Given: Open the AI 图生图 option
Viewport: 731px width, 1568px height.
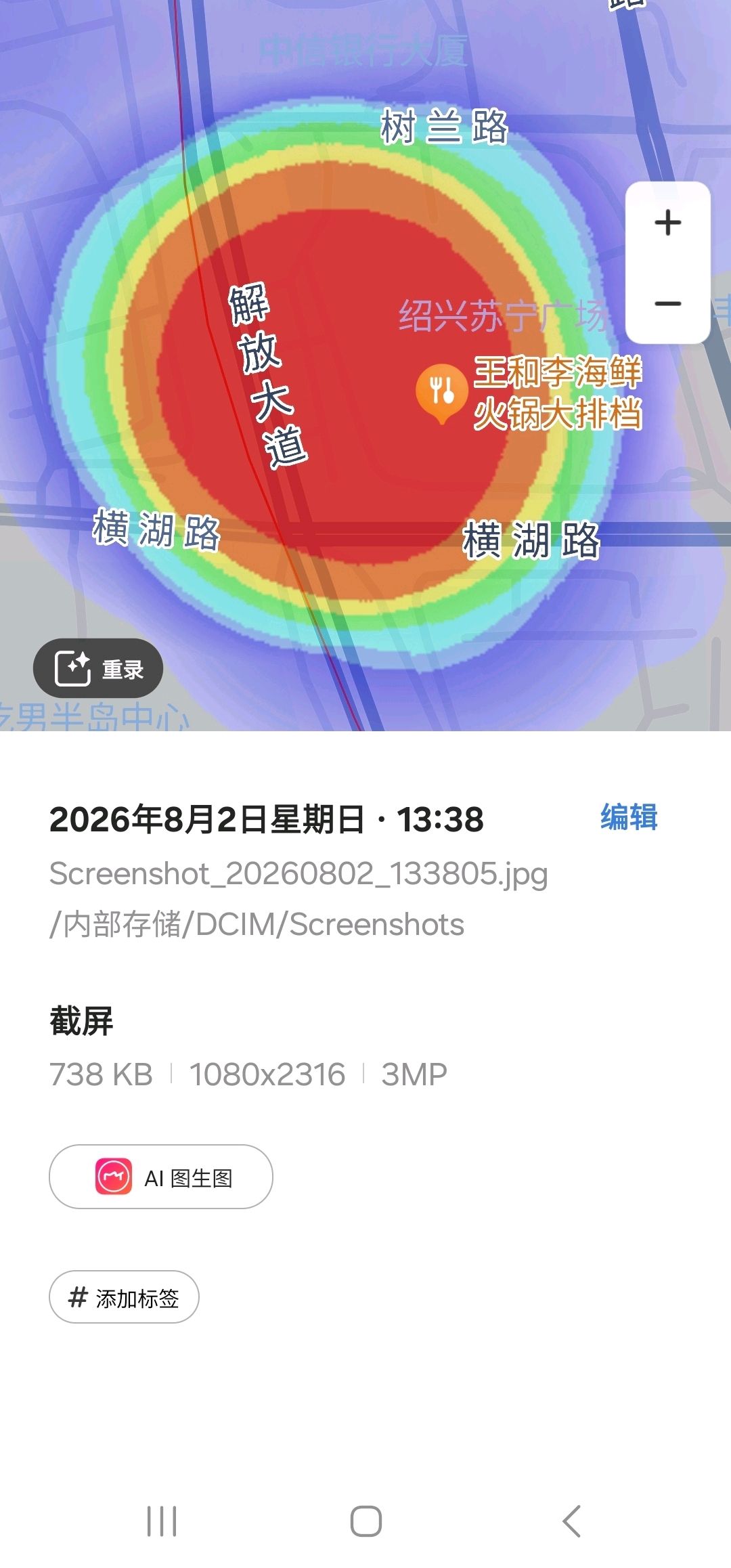Looking at the screenshot, I should (x=161, y=1177).
